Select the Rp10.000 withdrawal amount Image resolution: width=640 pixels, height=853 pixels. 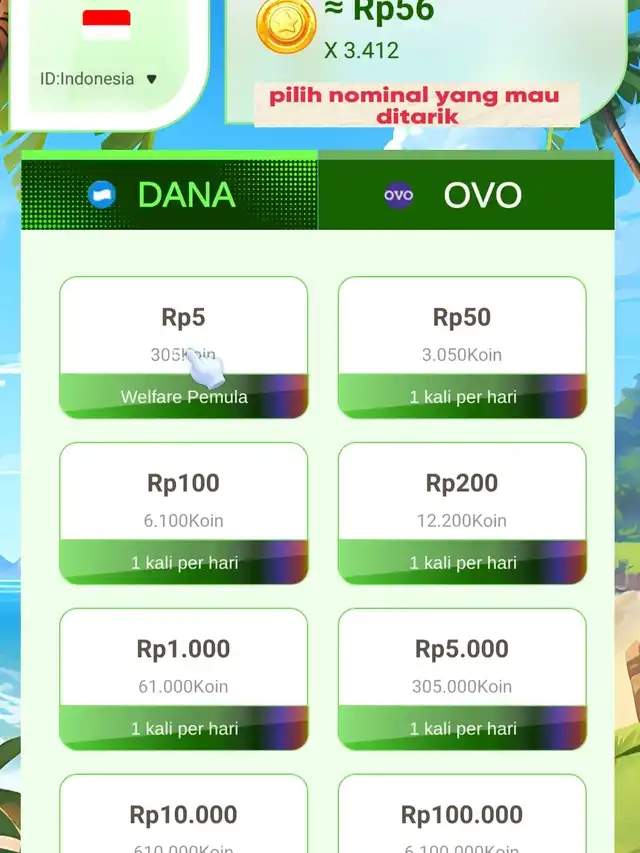click(x=183, y=814)
